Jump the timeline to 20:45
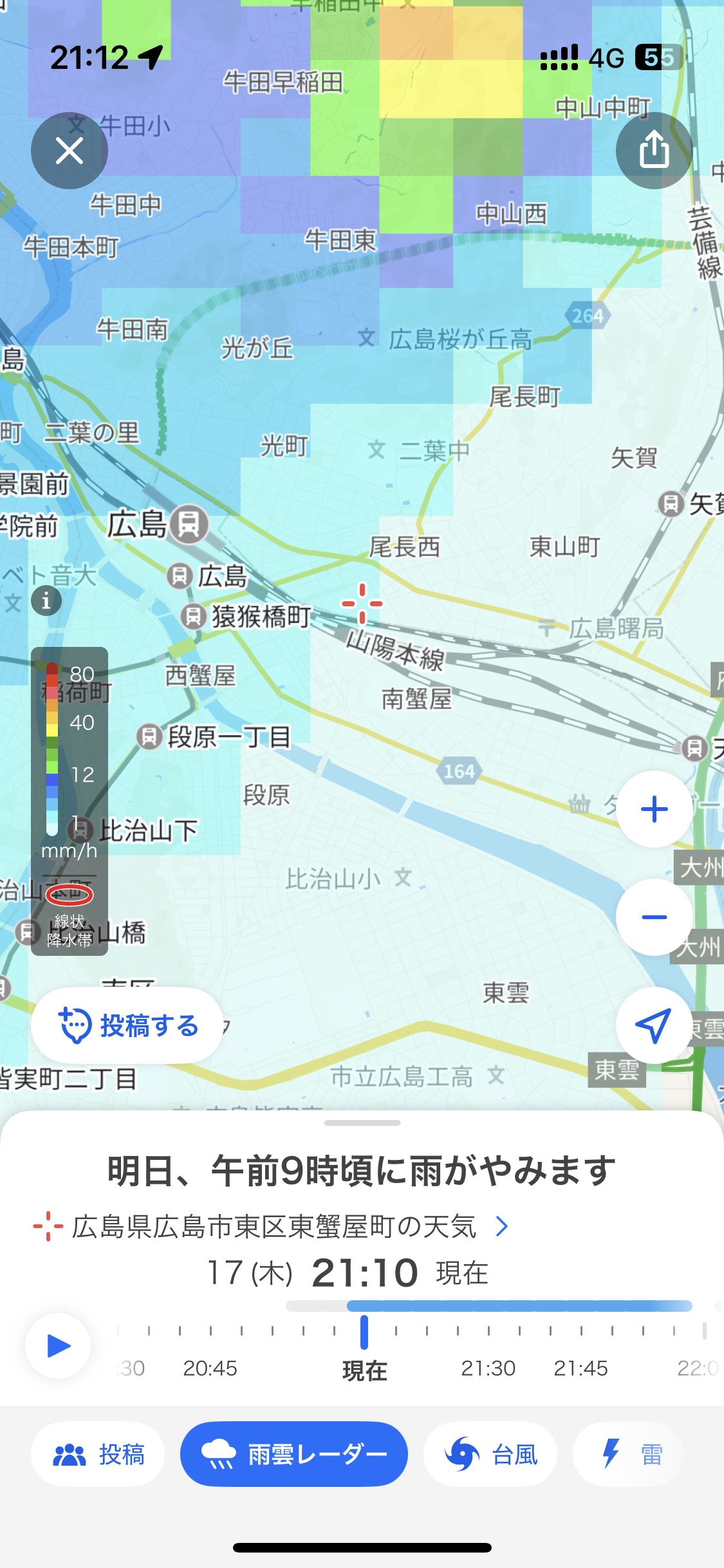 pos(210,1368)
